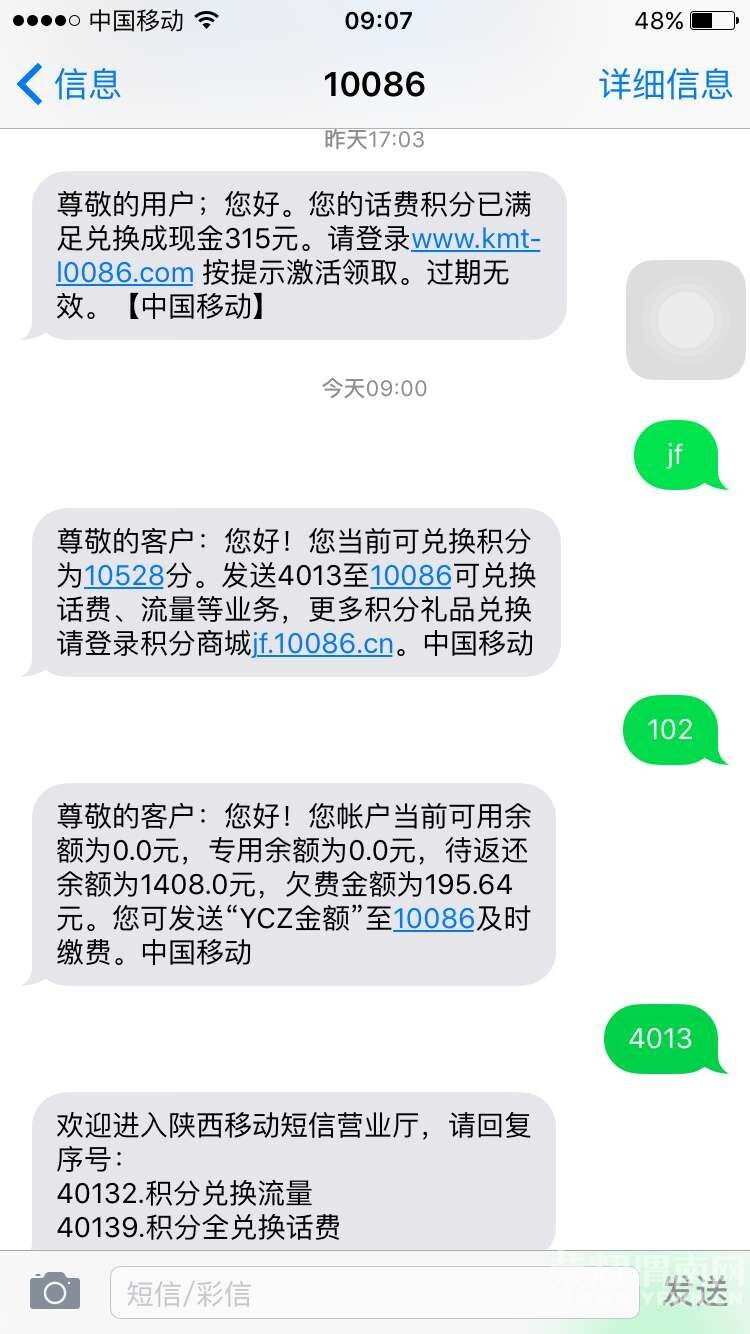This screenshot has width=750, height=1334.
Task: Open the jf.10086.cn link
Action: coord(322,643)
